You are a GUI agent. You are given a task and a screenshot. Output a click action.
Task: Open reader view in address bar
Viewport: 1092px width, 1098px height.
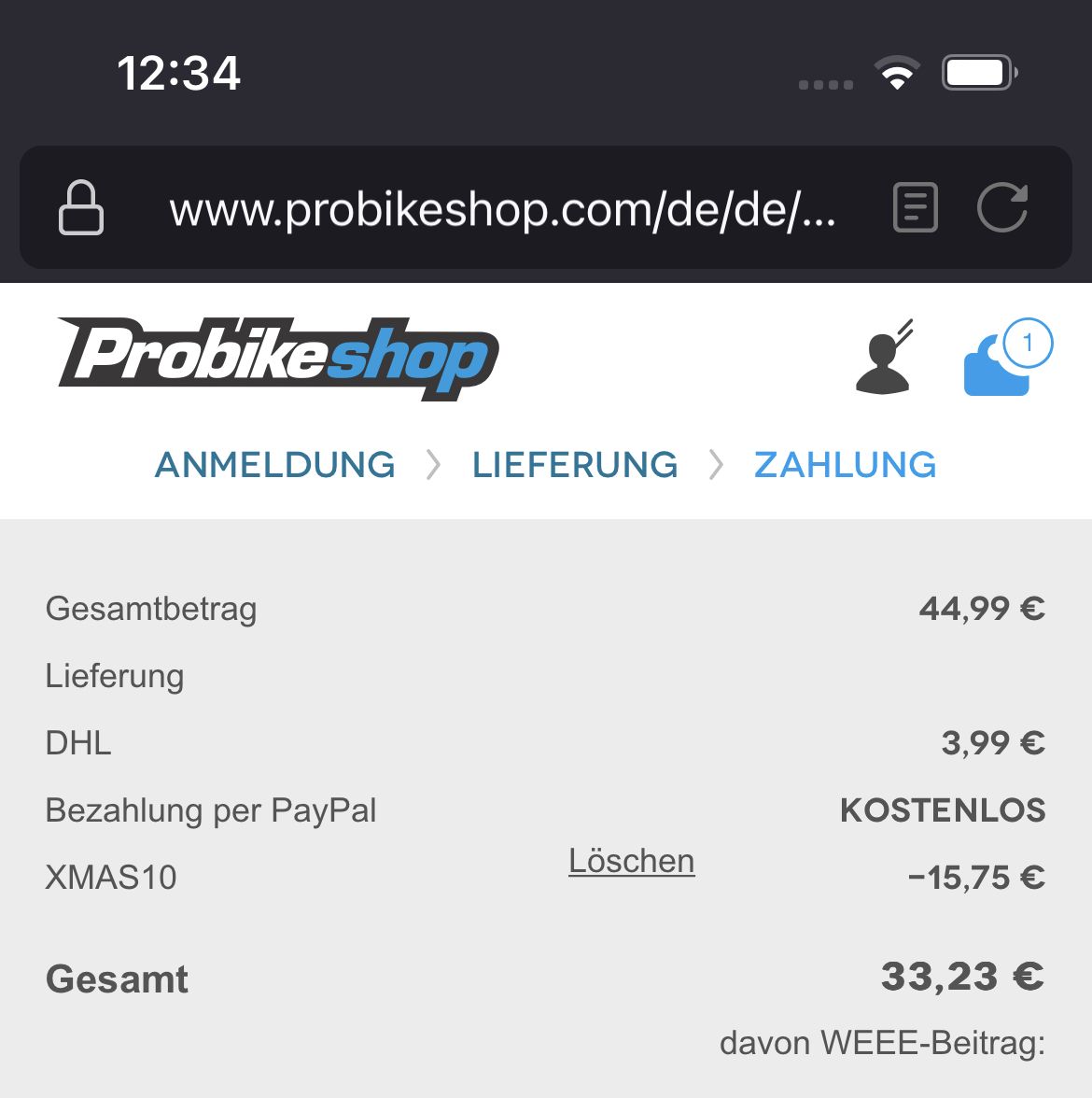tap(915, 207)
